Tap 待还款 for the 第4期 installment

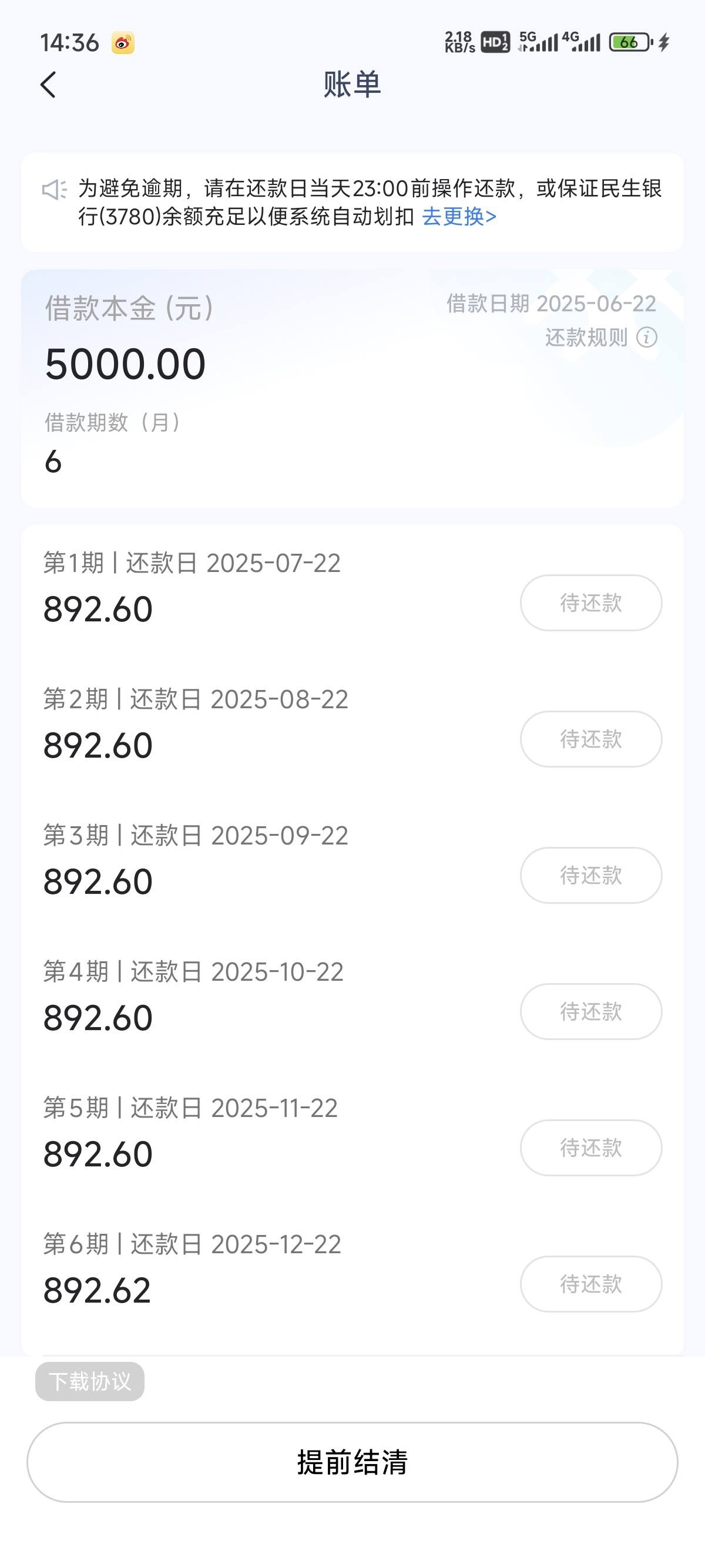click(x=590, y=1012)
